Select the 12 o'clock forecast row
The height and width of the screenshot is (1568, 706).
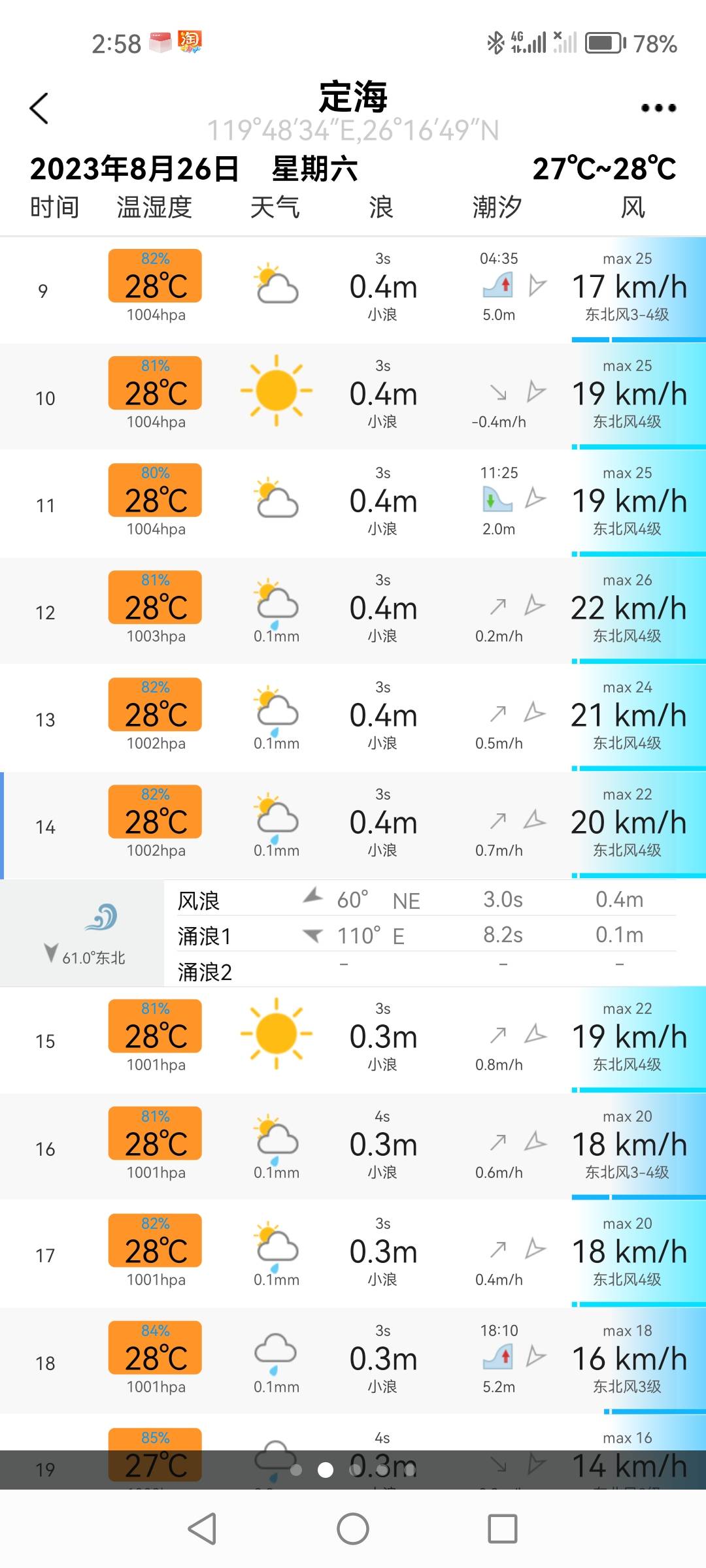[353, 610]
